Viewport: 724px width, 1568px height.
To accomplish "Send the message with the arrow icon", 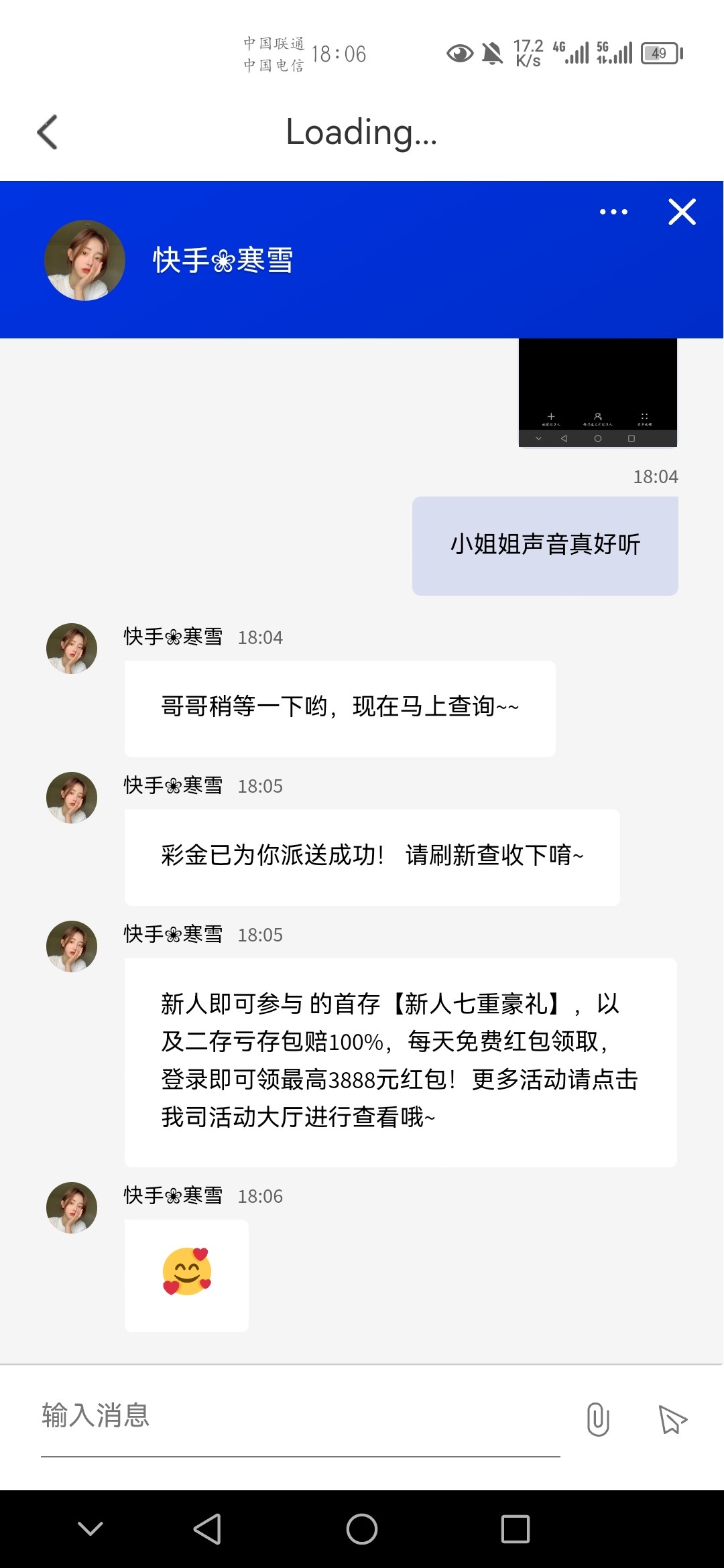I will tap(672, 1419).
